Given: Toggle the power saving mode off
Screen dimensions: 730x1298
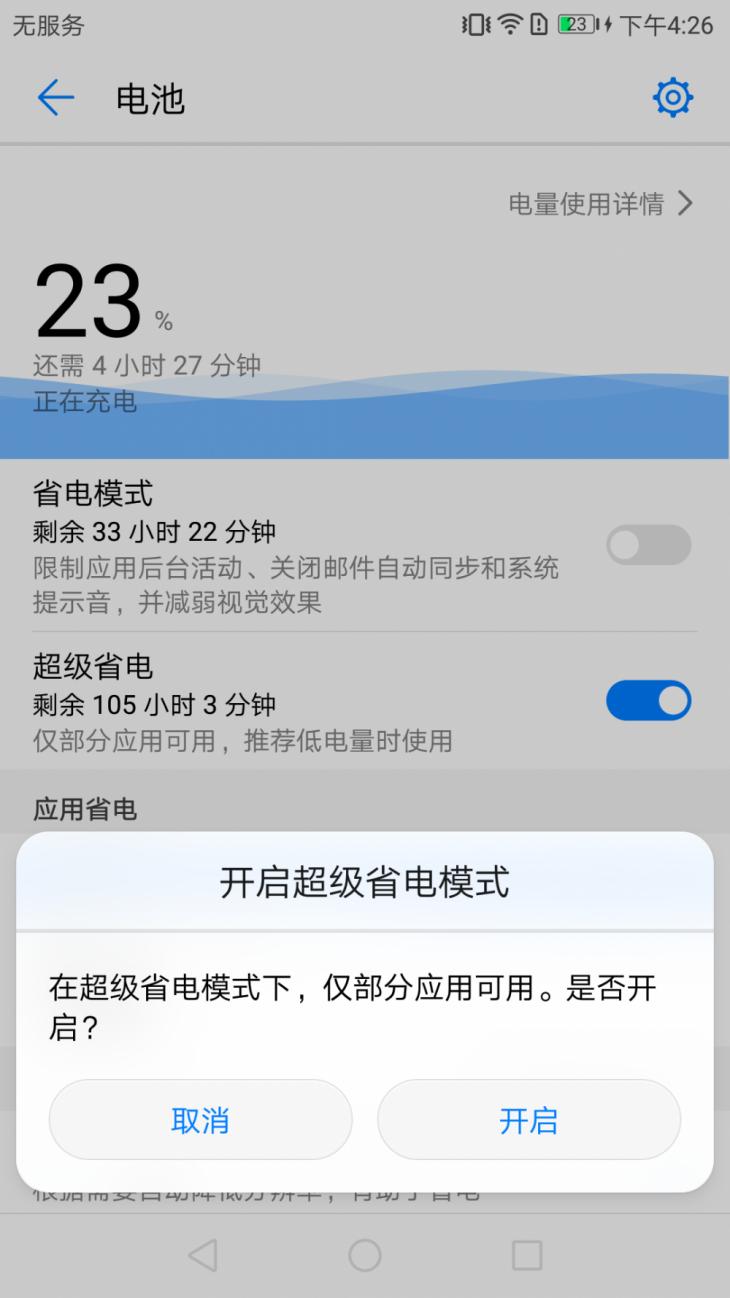Looking at the screenshot, I should click(648, 545).
